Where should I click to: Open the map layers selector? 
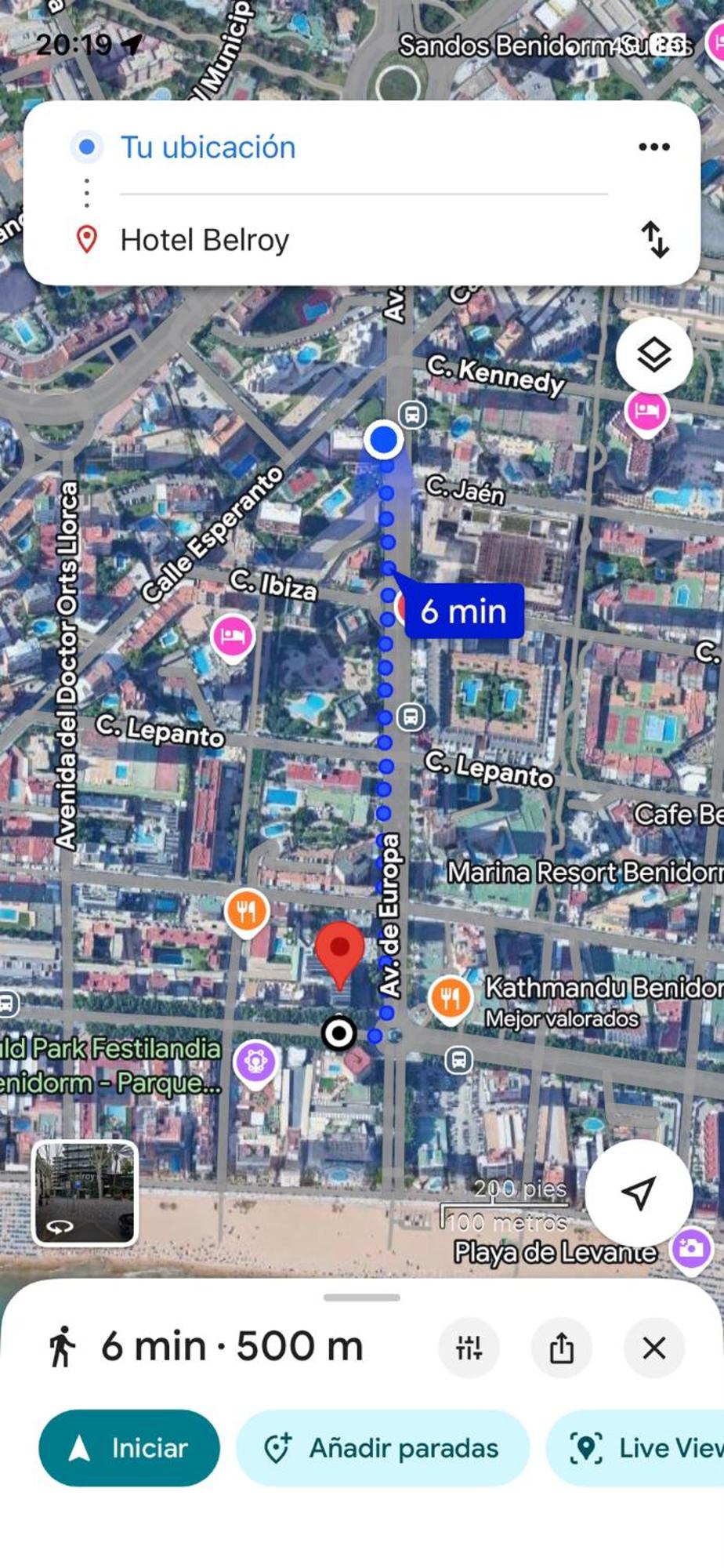coord(653,355)
